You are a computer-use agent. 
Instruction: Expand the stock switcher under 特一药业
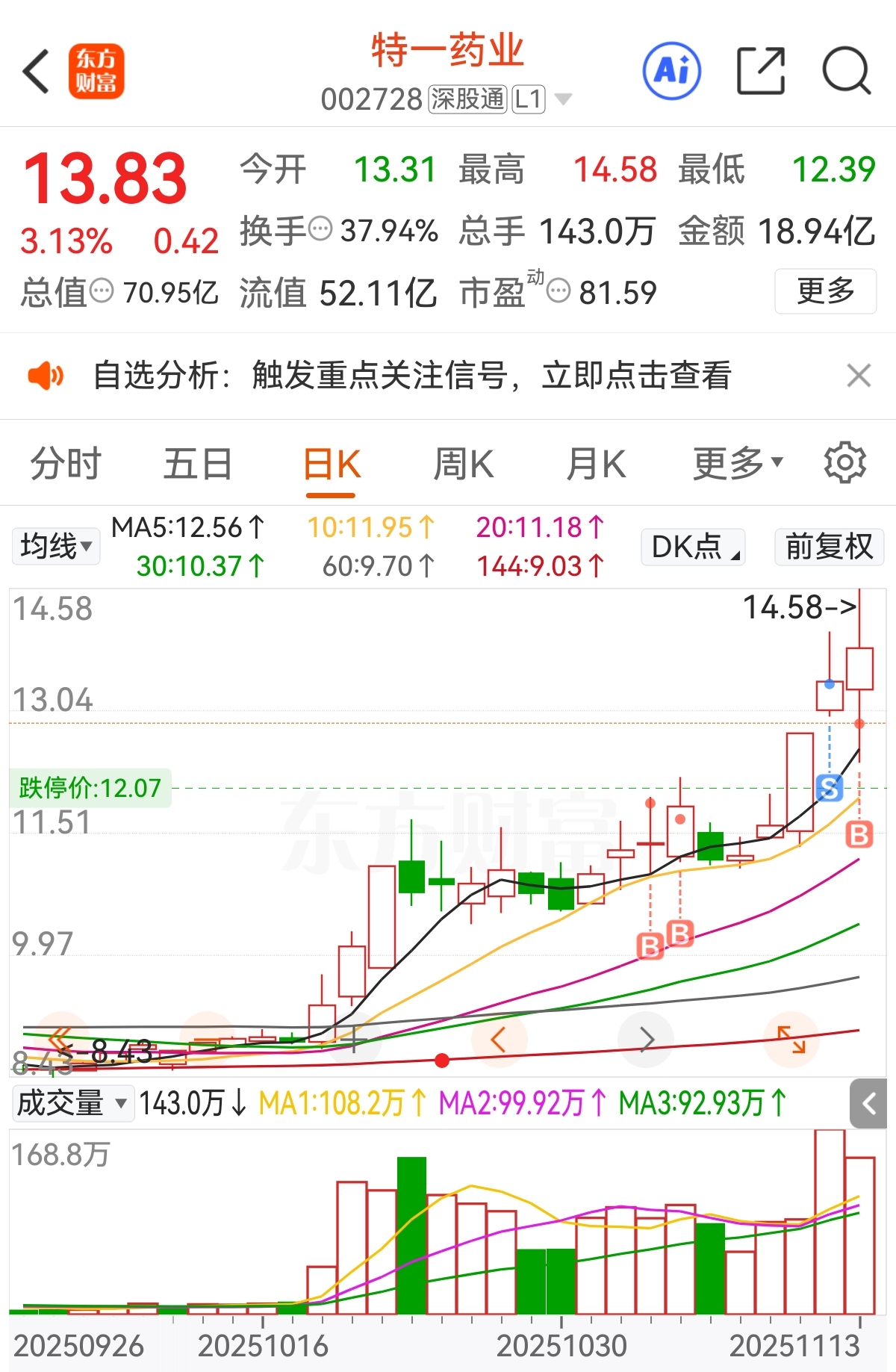pyautogui.click(x=564, y=99)
